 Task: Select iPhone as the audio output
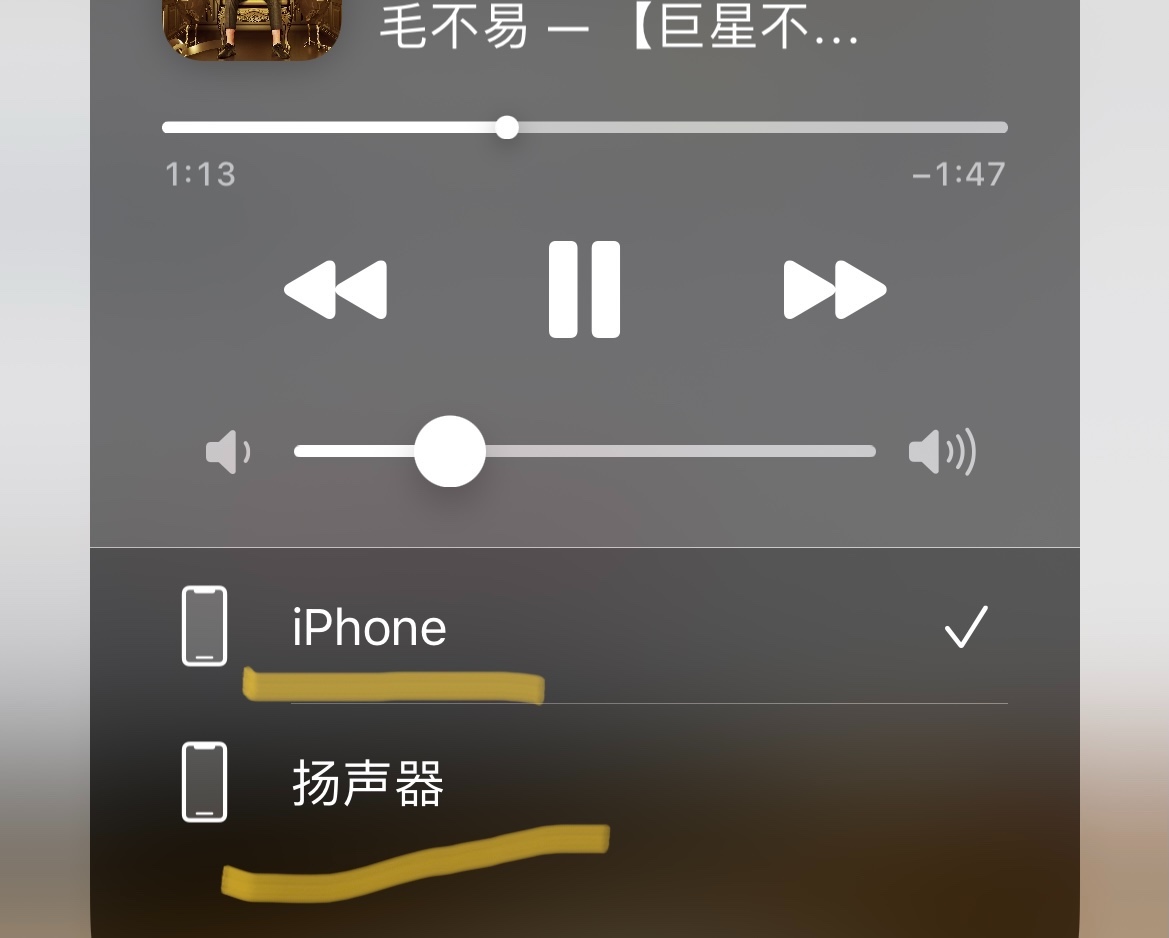pyautogui.click(x=369, y=628)
